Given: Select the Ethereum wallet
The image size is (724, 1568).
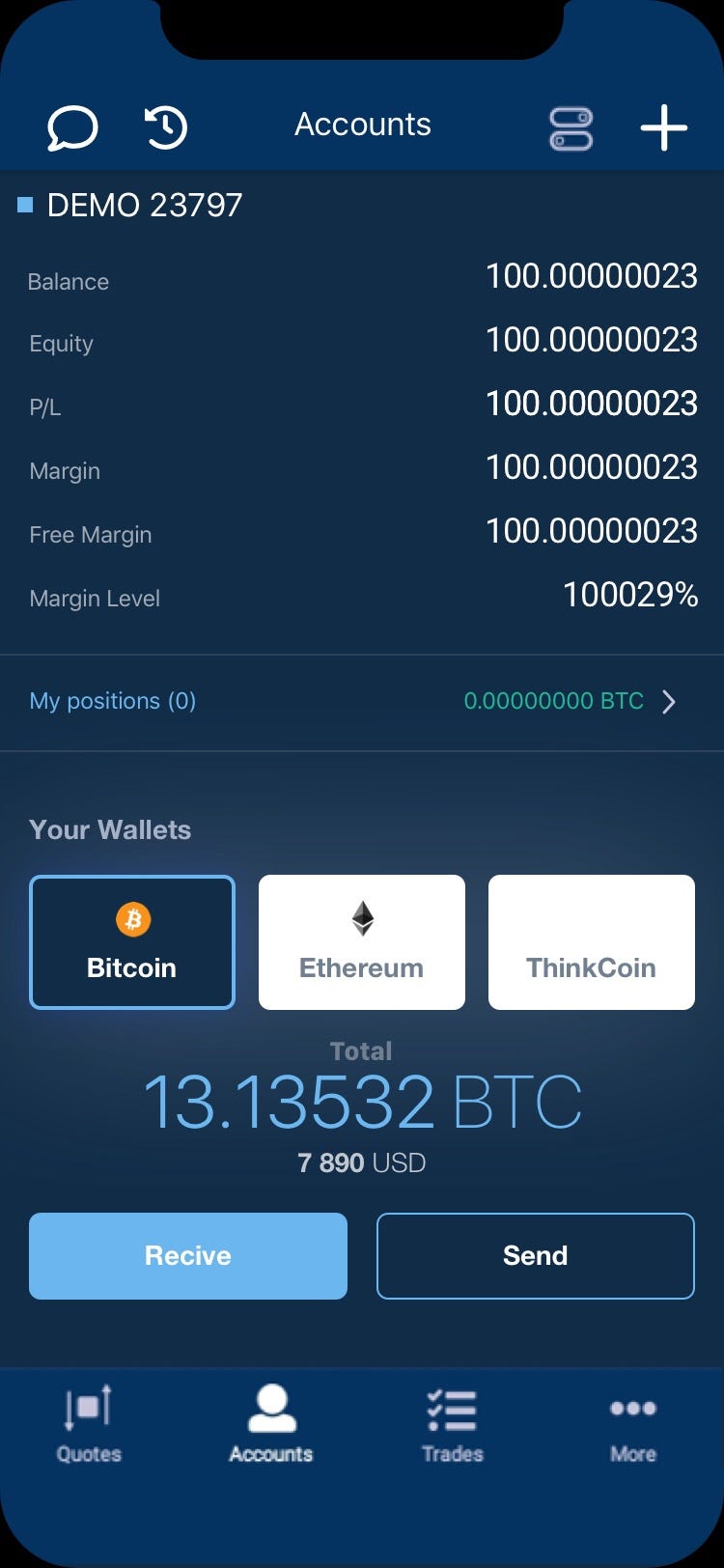Looking at the screenshot, I should click(x=361, y=941).
